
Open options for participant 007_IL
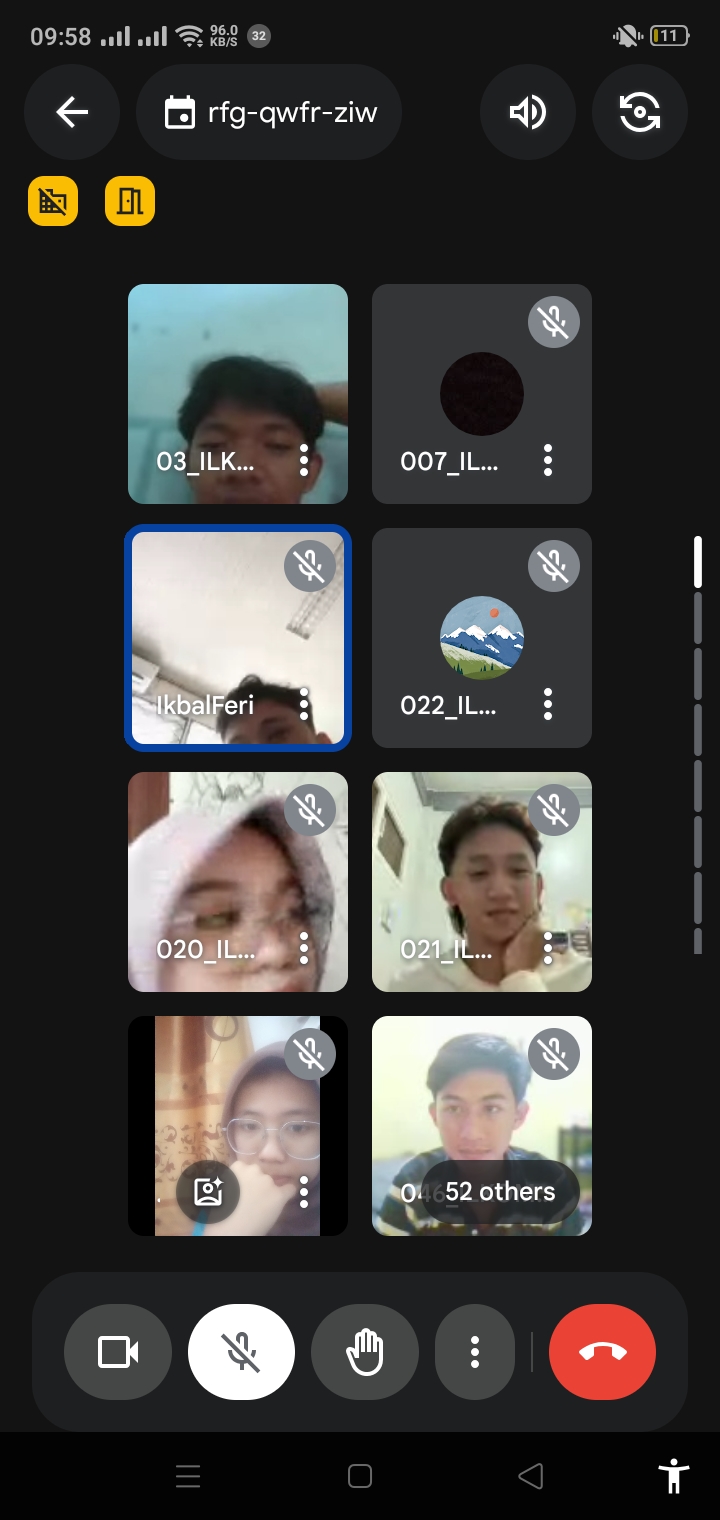pyautogui.click(x=548, y=461)
